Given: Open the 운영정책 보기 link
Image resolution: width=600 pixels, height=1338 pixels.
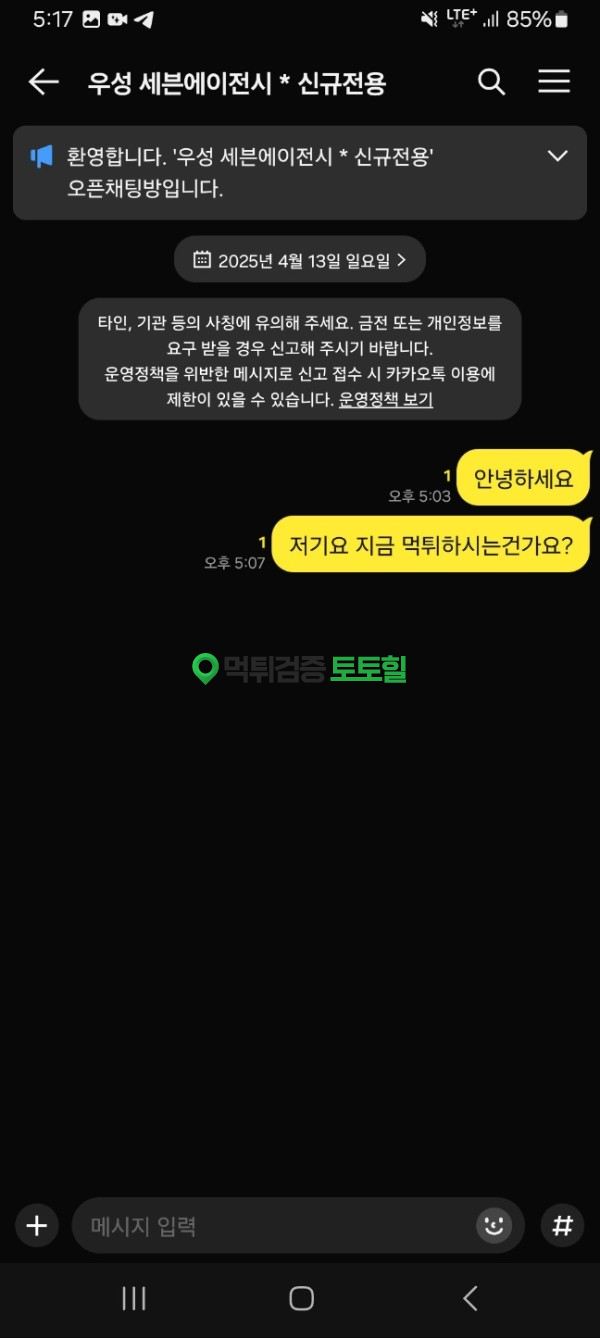Looking at the screenshot, I should tap(386, 399).
